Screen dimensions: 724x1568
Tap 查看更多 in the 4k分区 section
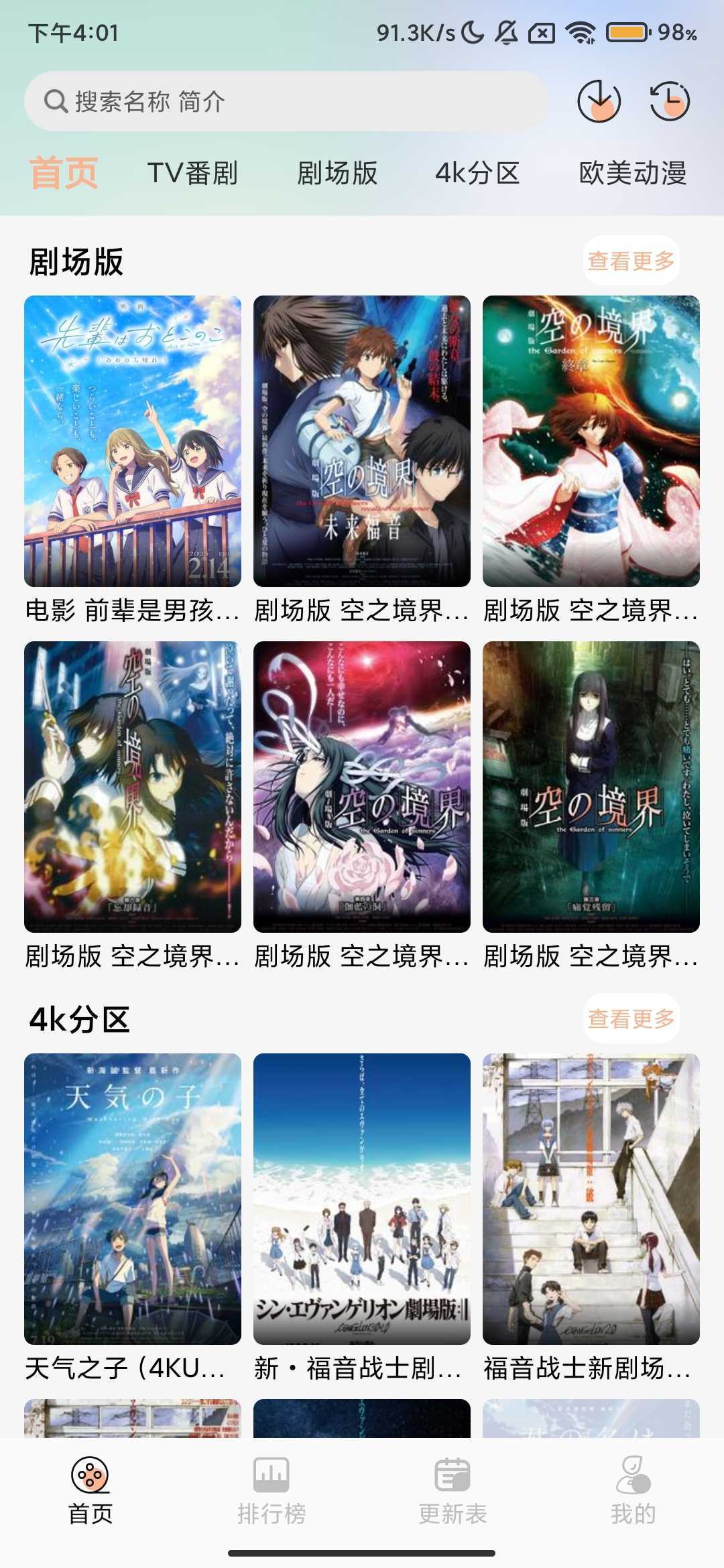631,1019
